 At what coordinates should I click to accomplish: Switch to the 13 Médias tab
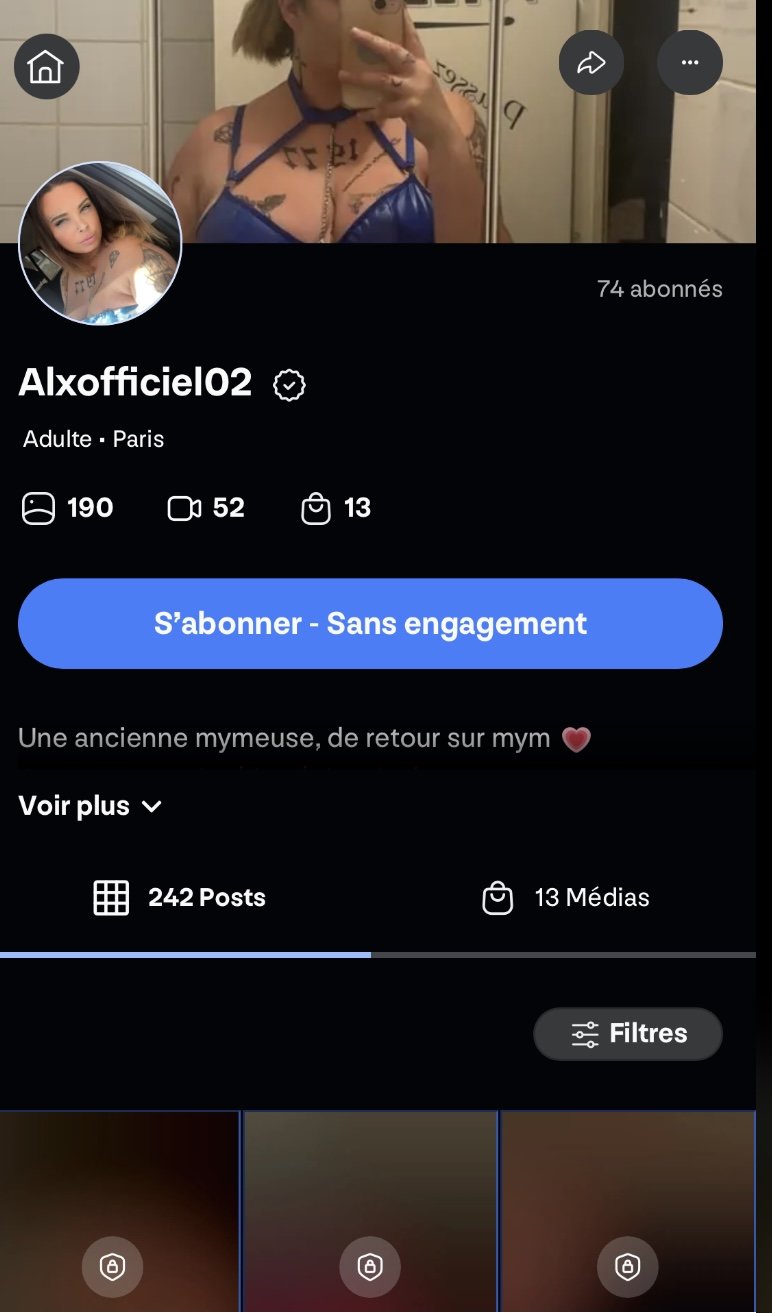coord(566,898)
